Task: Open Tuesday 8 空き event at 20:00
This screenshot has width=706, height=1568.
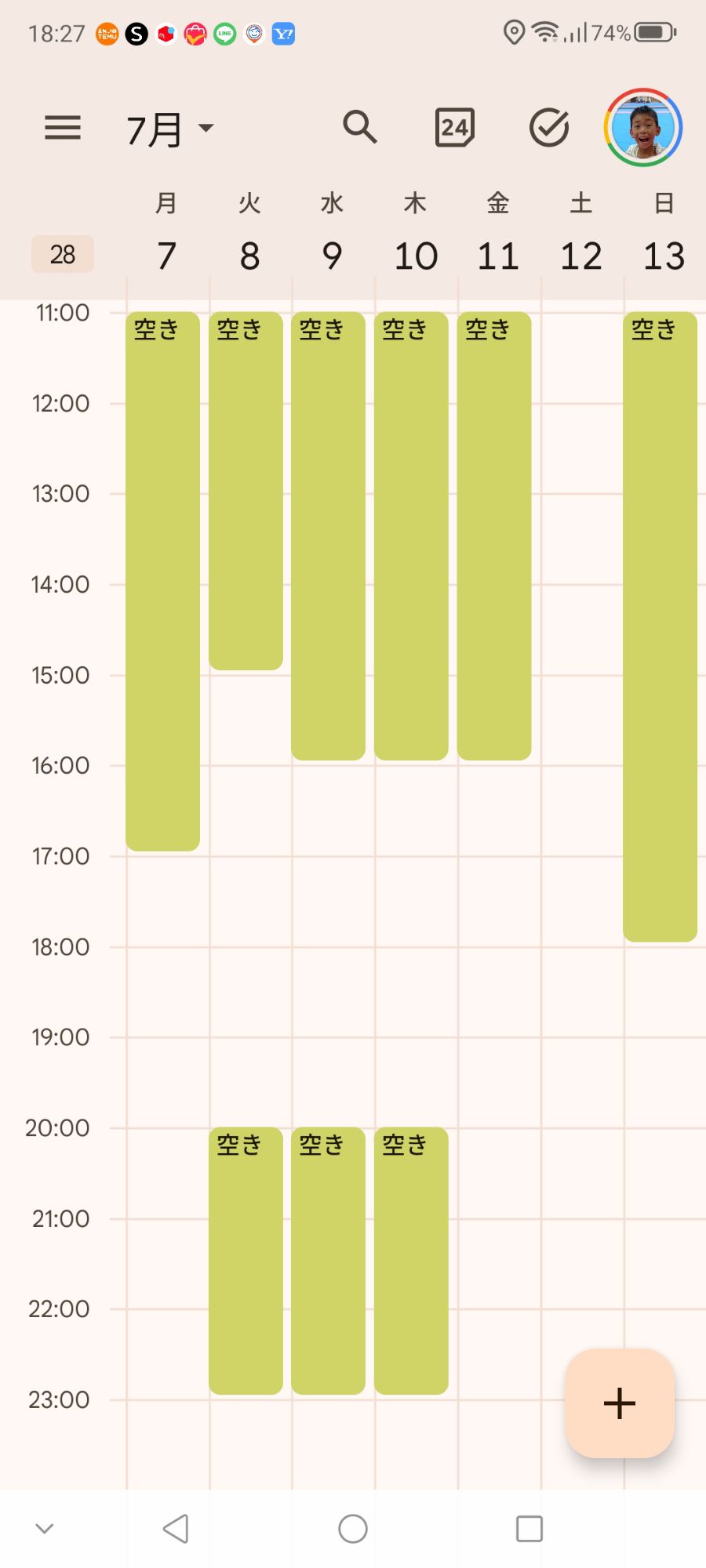Action: pyautogui.click(x=246, y=1261)
